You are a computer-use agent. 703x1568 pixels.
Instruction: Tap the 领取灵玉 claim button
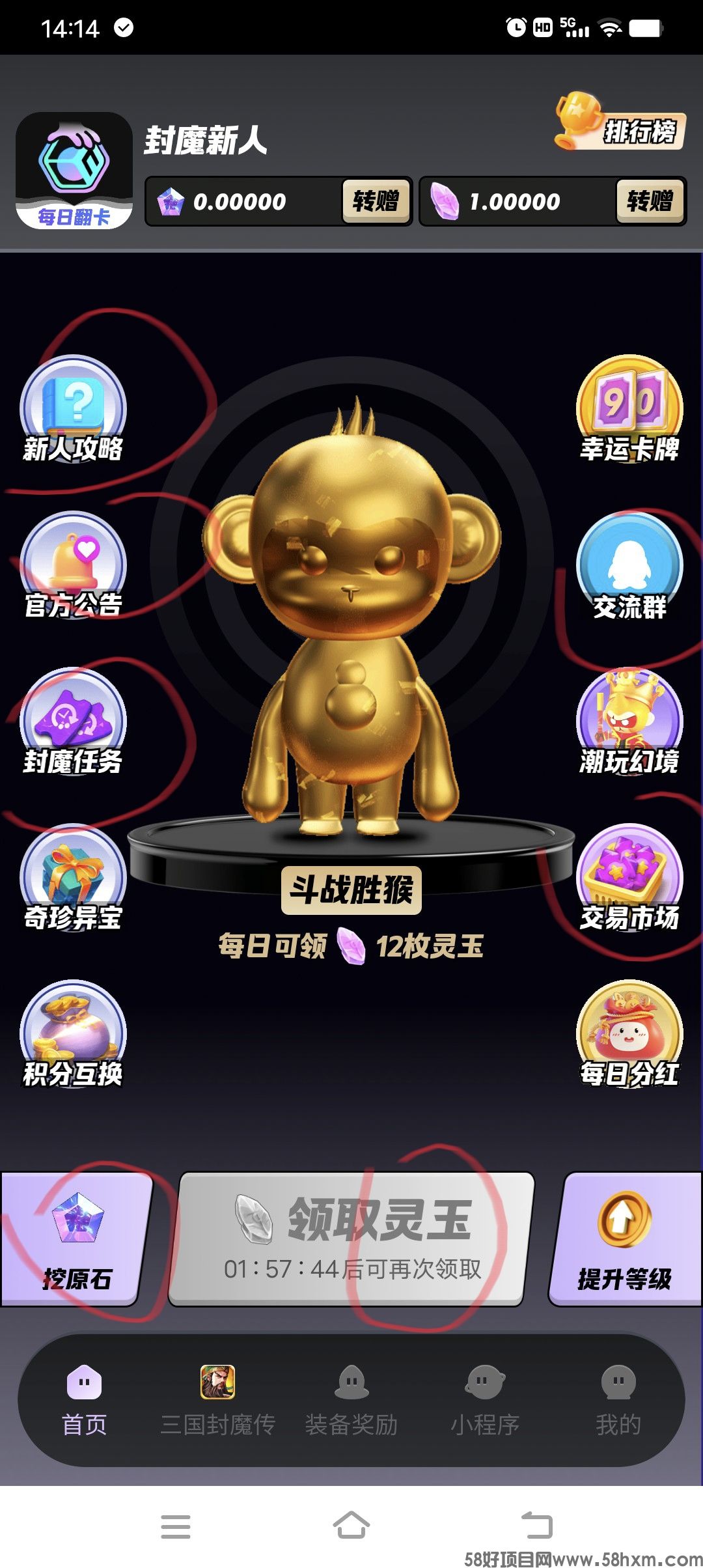click(x=351, y=1239)
